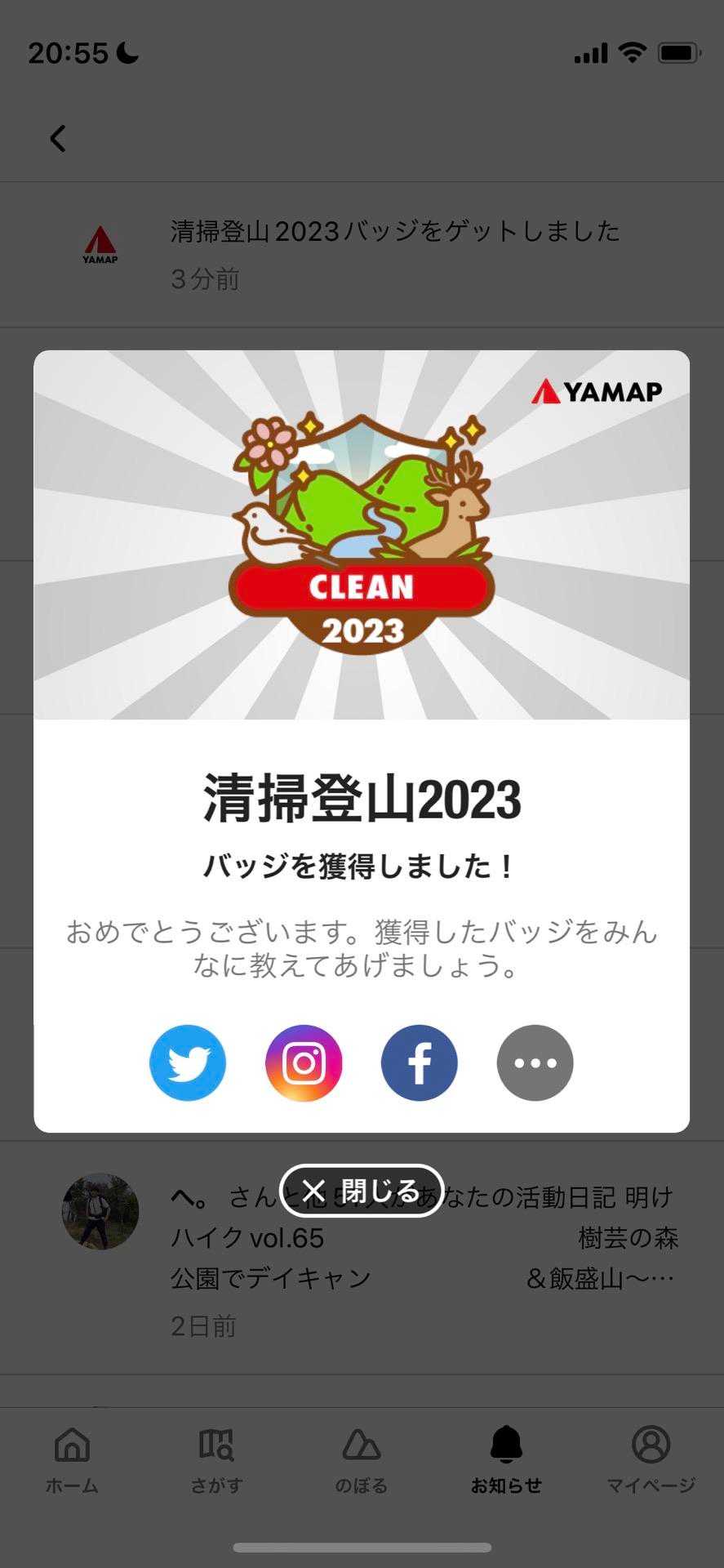Viewport: 724px width, 1568px height.
Task: Share the badge on Instagram
Action: (x=304, y=1062)
